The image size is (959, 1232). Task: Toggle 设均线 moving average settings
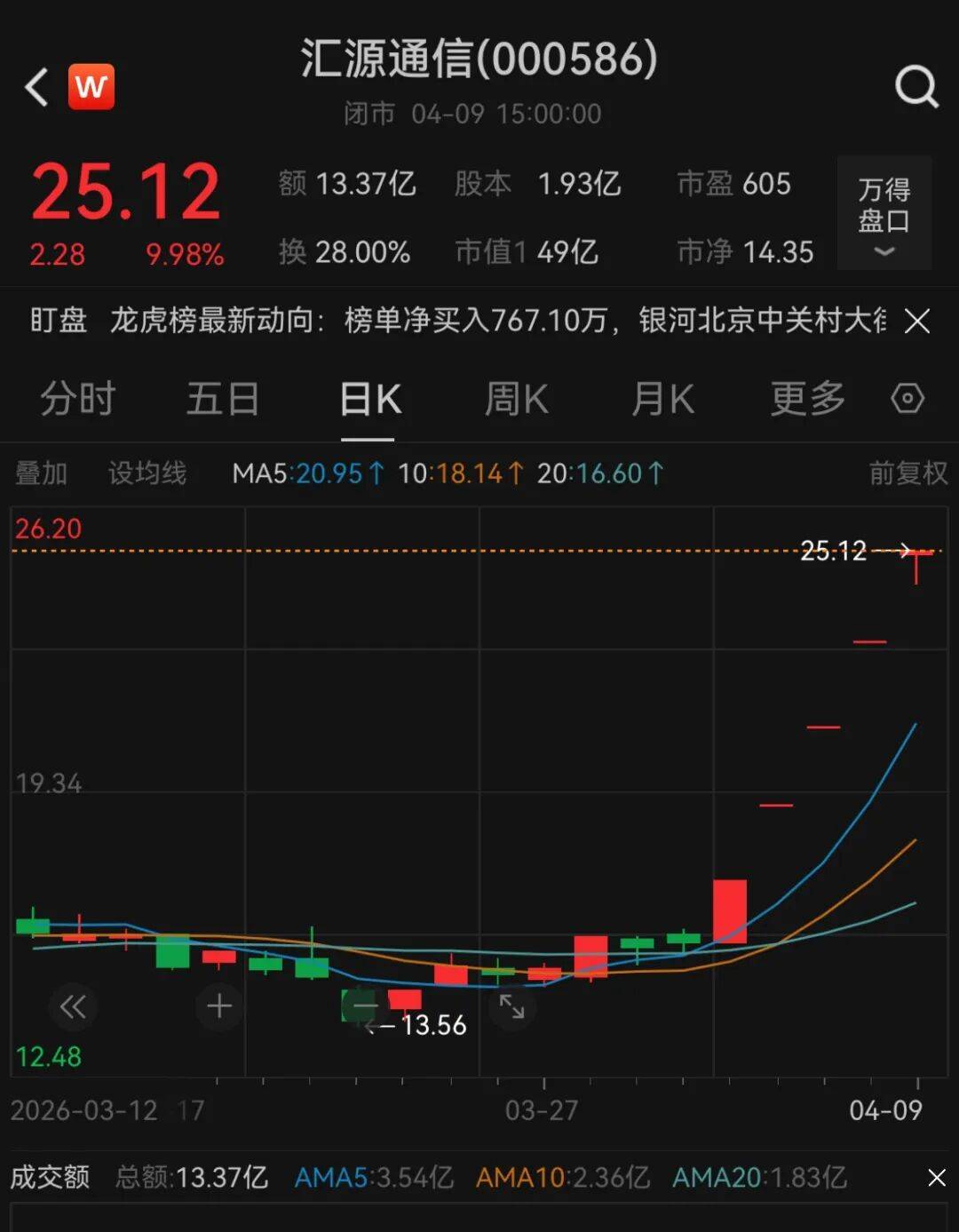(x=147, y=473)
